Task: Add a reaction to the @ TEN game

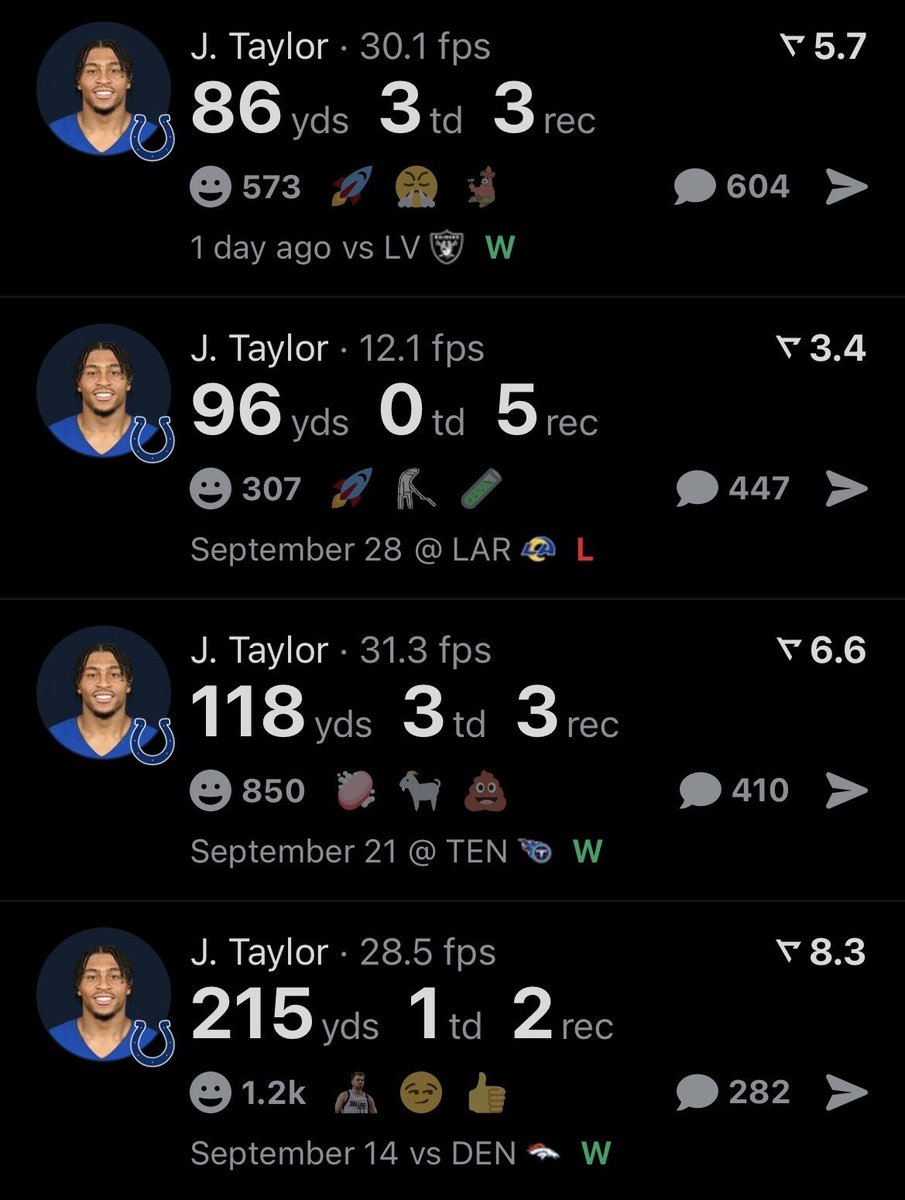Action: click(210, 791)
